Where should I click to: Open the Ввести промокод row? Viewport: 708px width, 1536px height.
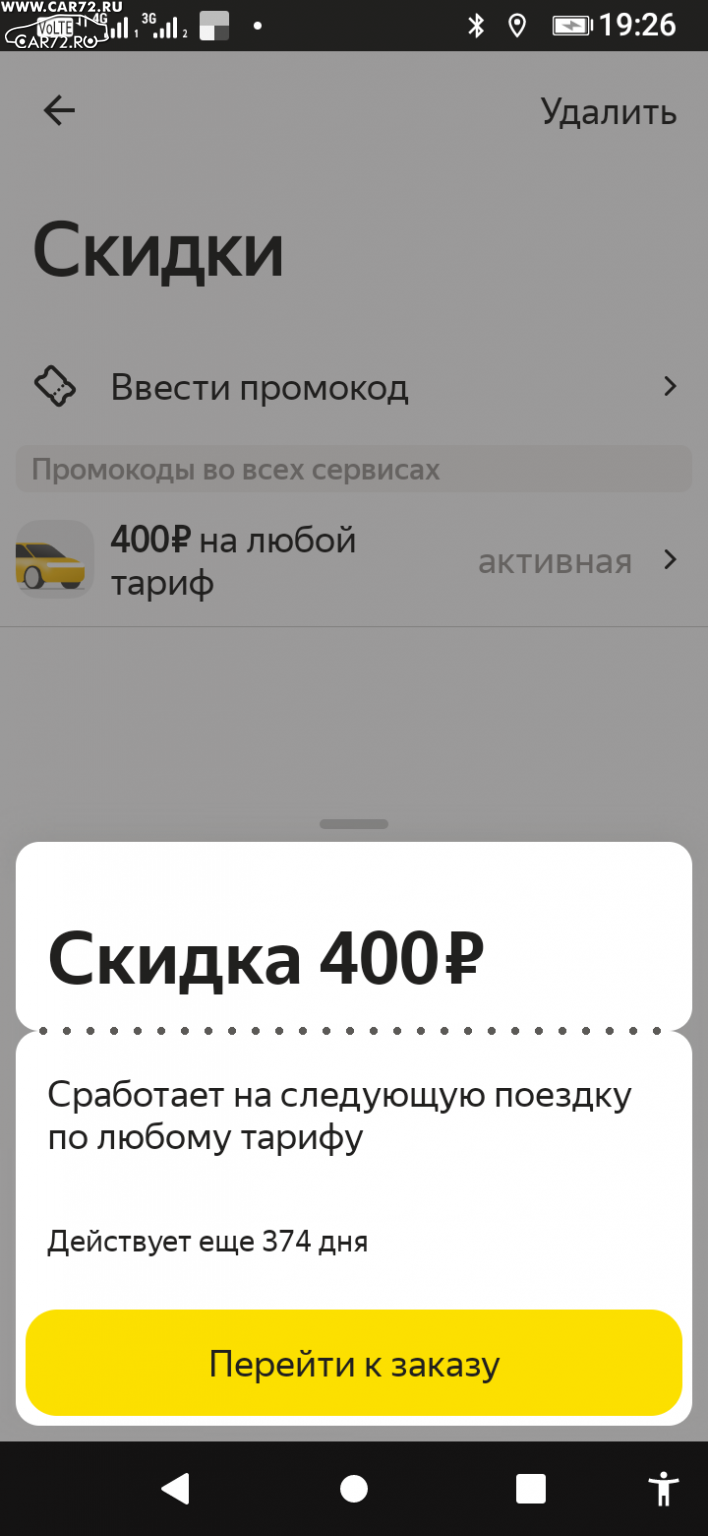click(354, 387)
